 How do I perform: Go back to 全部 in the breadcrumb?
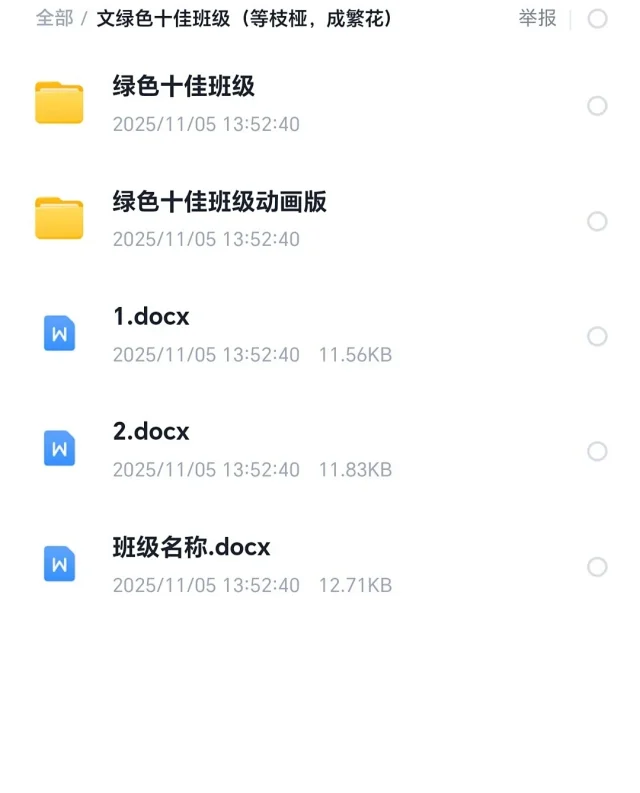(x=54, y=18)
